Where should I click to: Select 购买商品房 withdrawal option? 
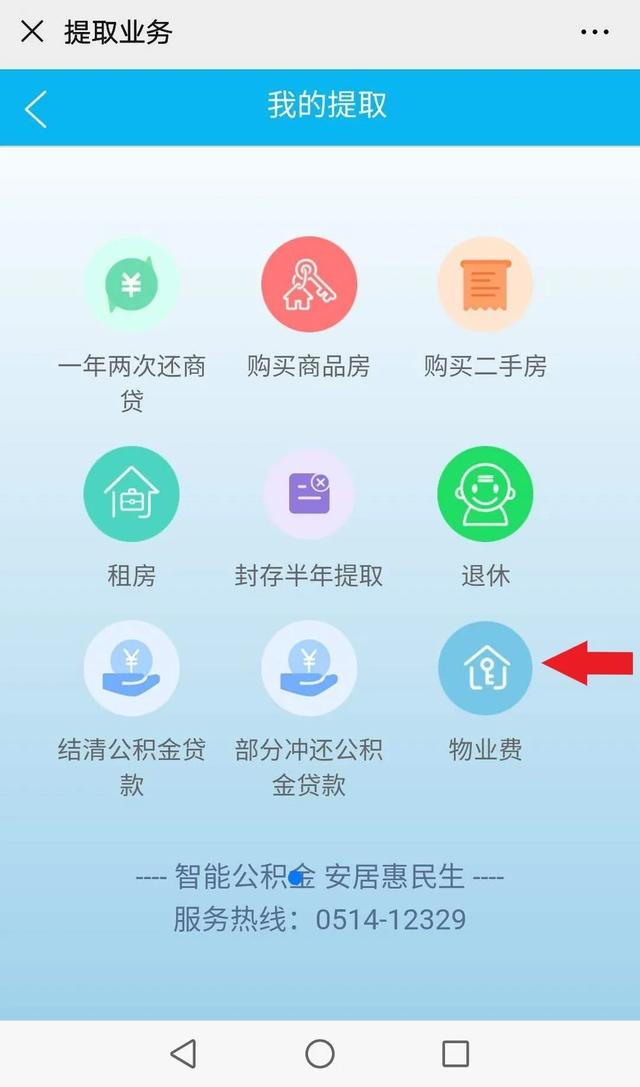coord(308,285)
